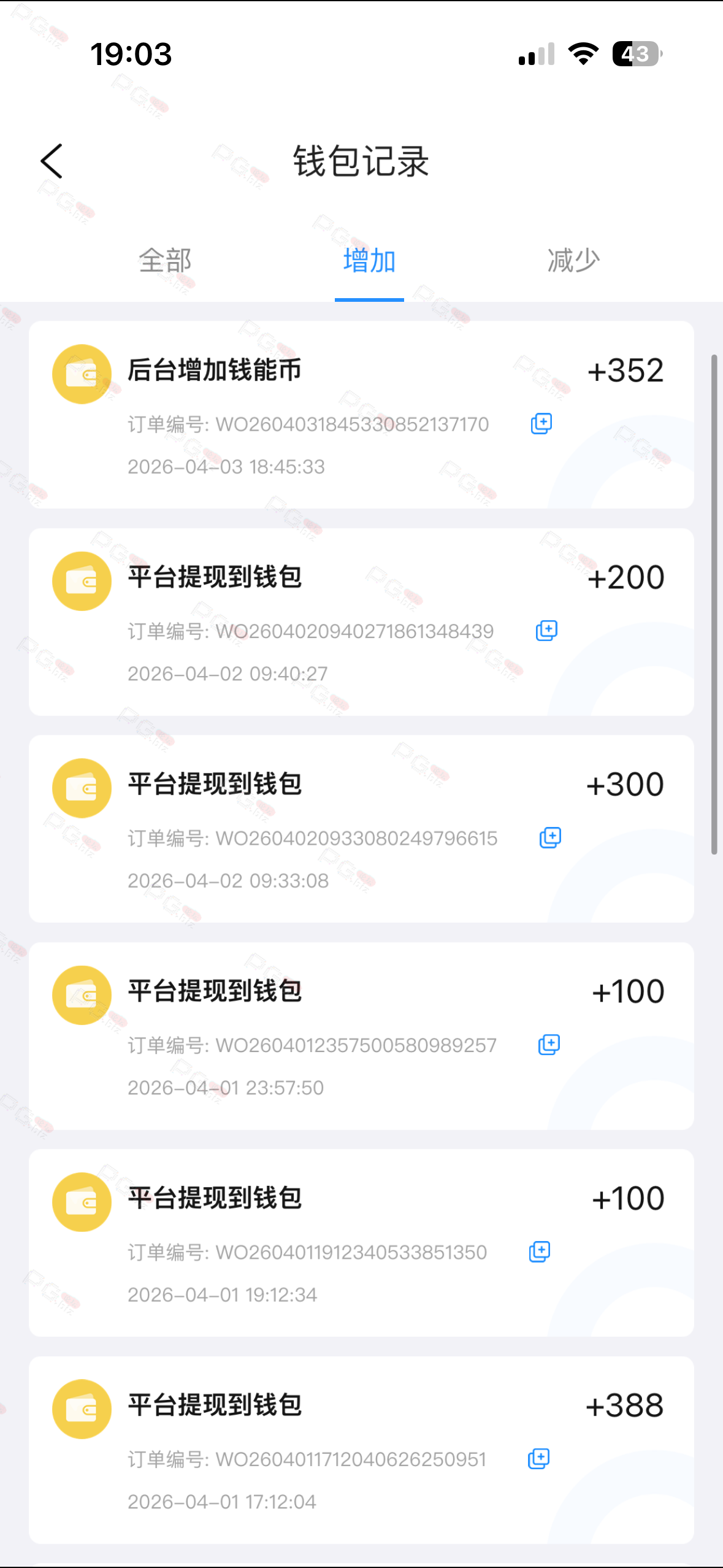The width and height of the screenshot is (723, 1568).
Task: Show the 减少 records tab
Action: 573,261
